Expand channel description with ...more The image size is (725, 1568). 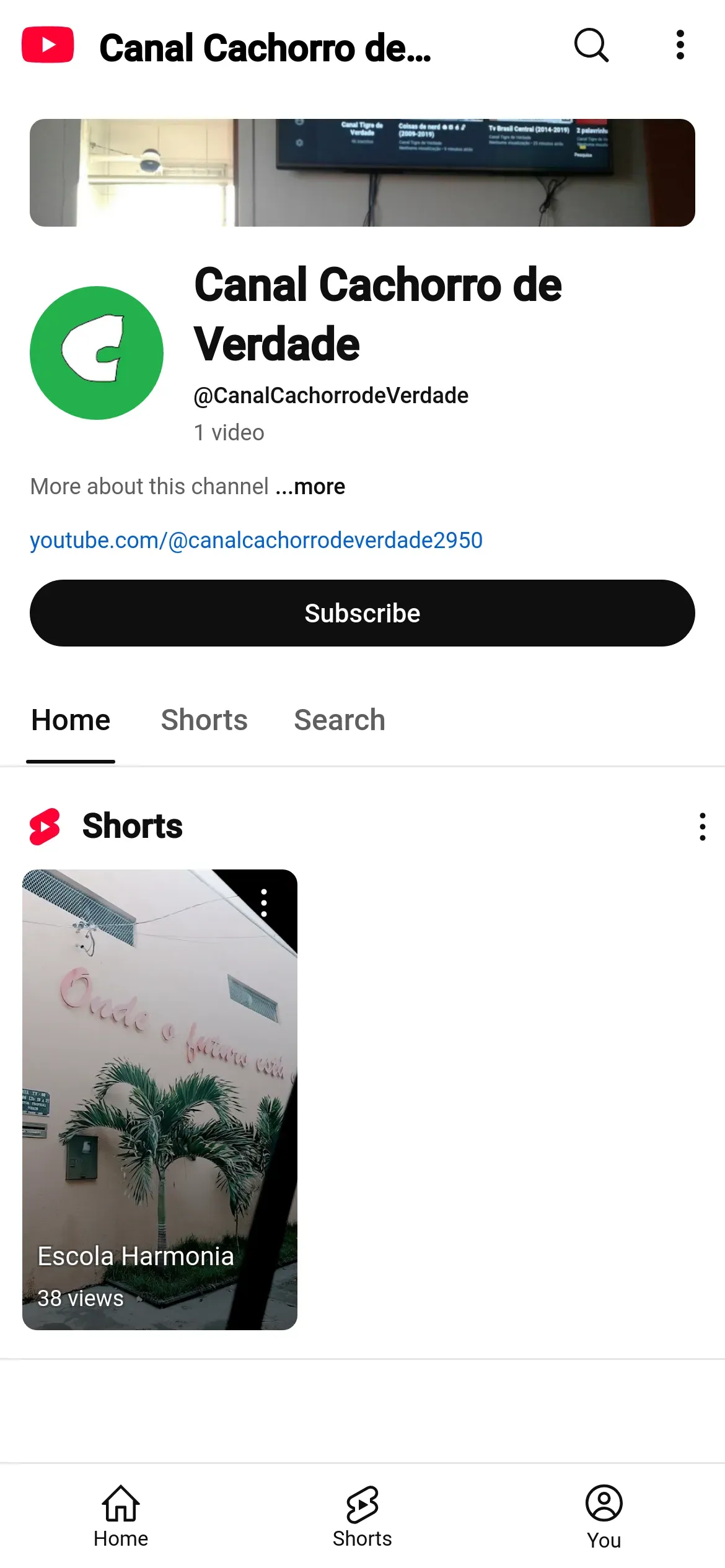click(x=310, y=487)
